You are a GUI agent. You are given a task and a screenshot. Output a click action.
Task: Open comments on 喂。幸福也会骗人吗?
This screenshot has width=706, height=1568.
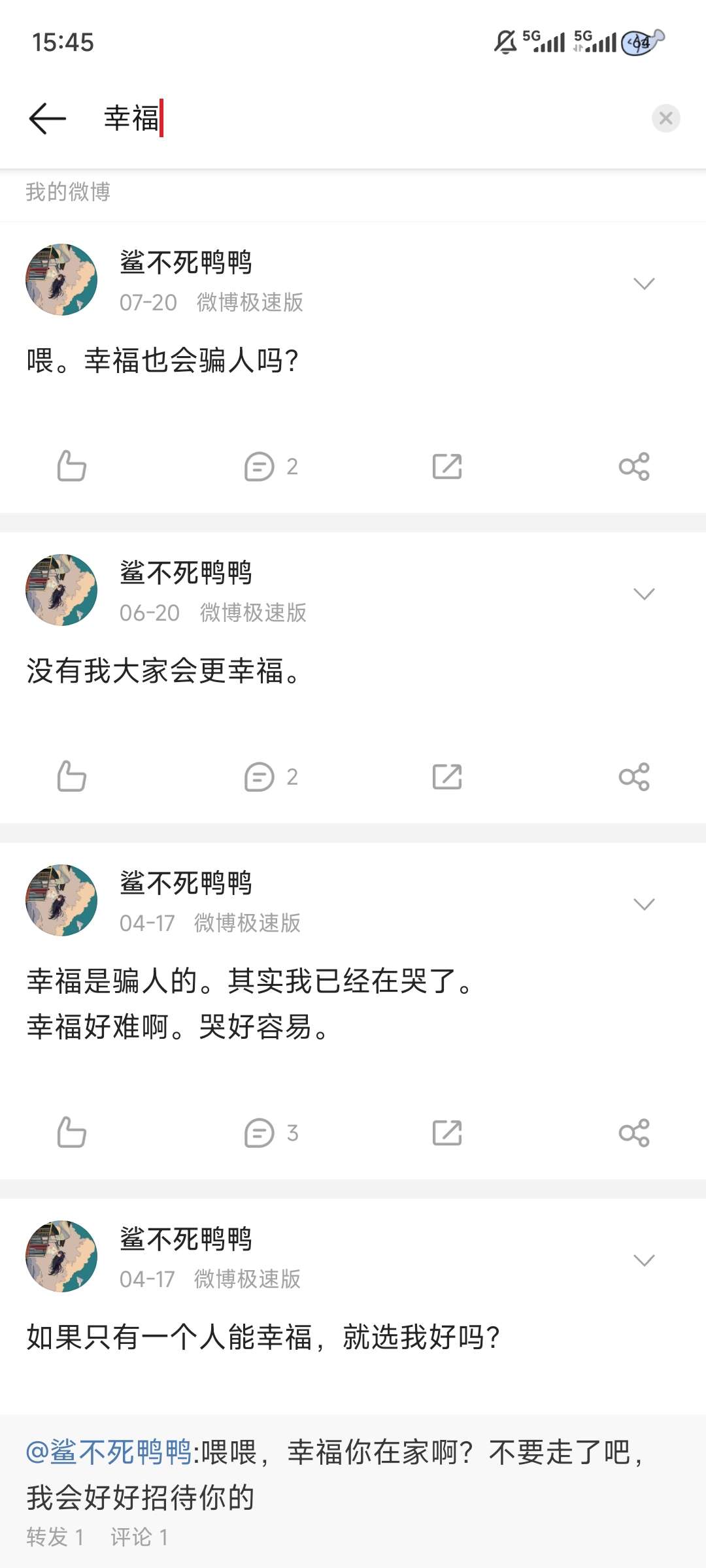coord(270,466)
